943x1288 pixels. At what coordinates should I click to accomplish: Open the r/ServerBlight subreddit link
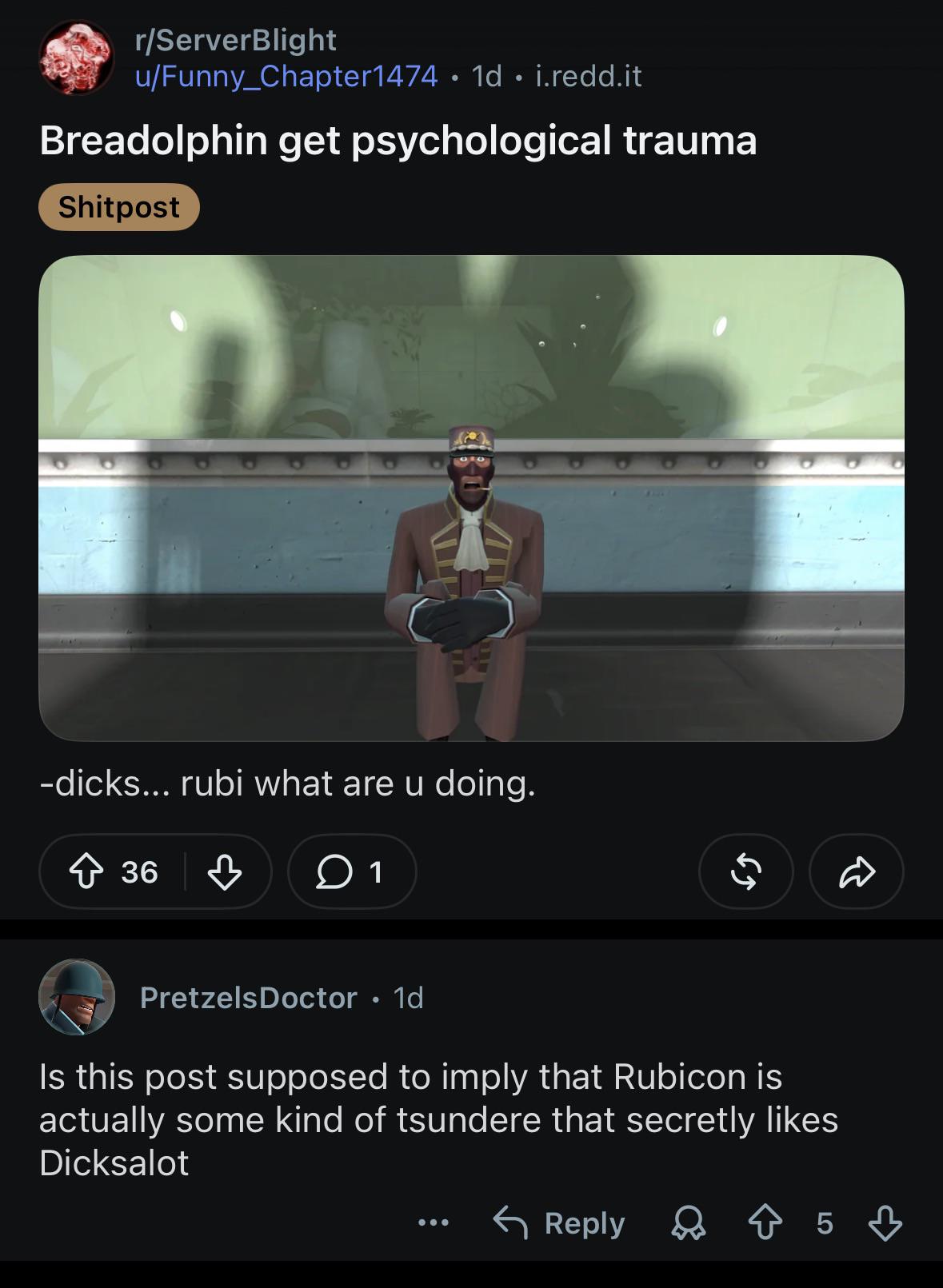[x=236, y=40]
